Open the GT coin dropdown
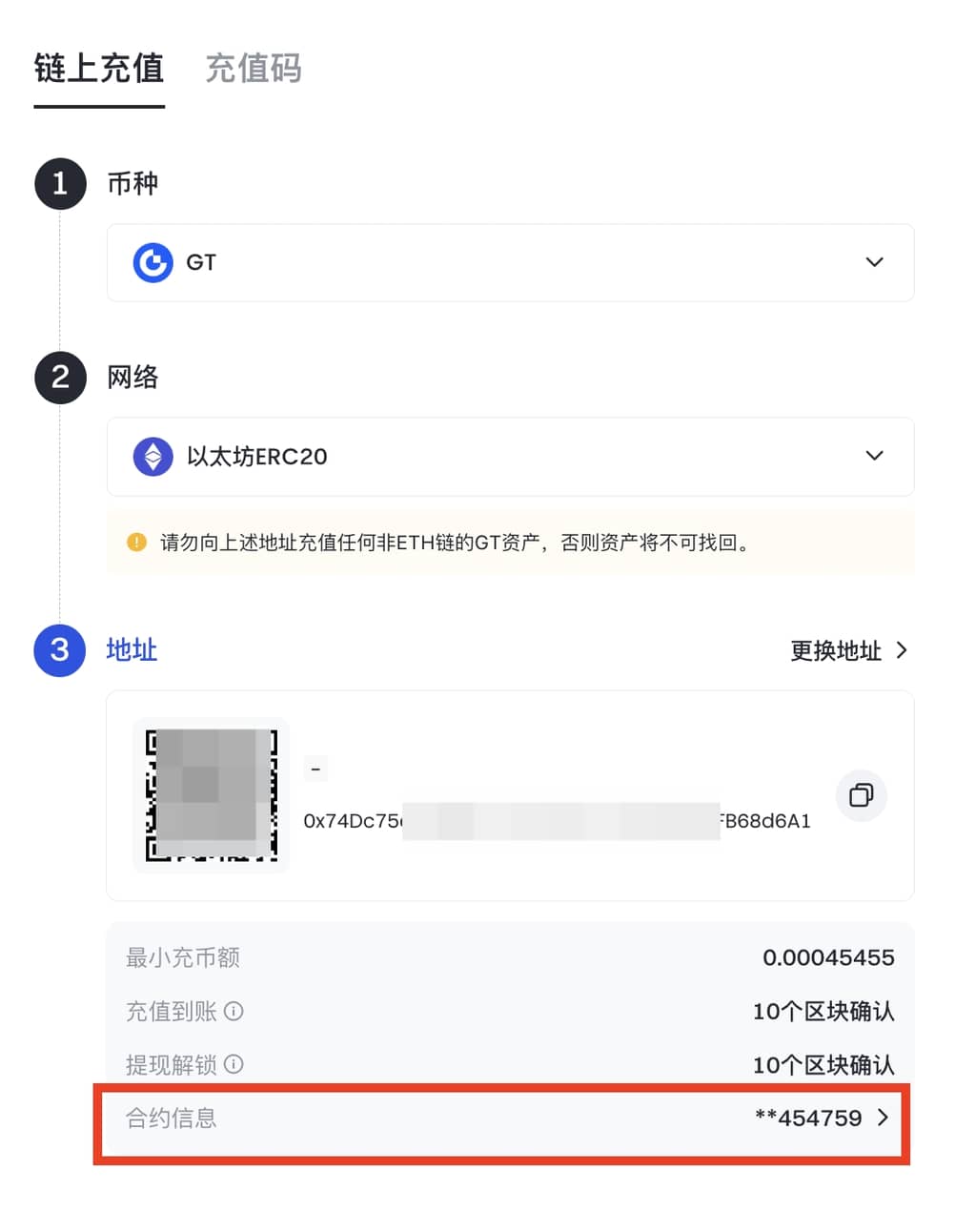The width and height of the screenshot is (976, 1232). (x=510, y=263)
